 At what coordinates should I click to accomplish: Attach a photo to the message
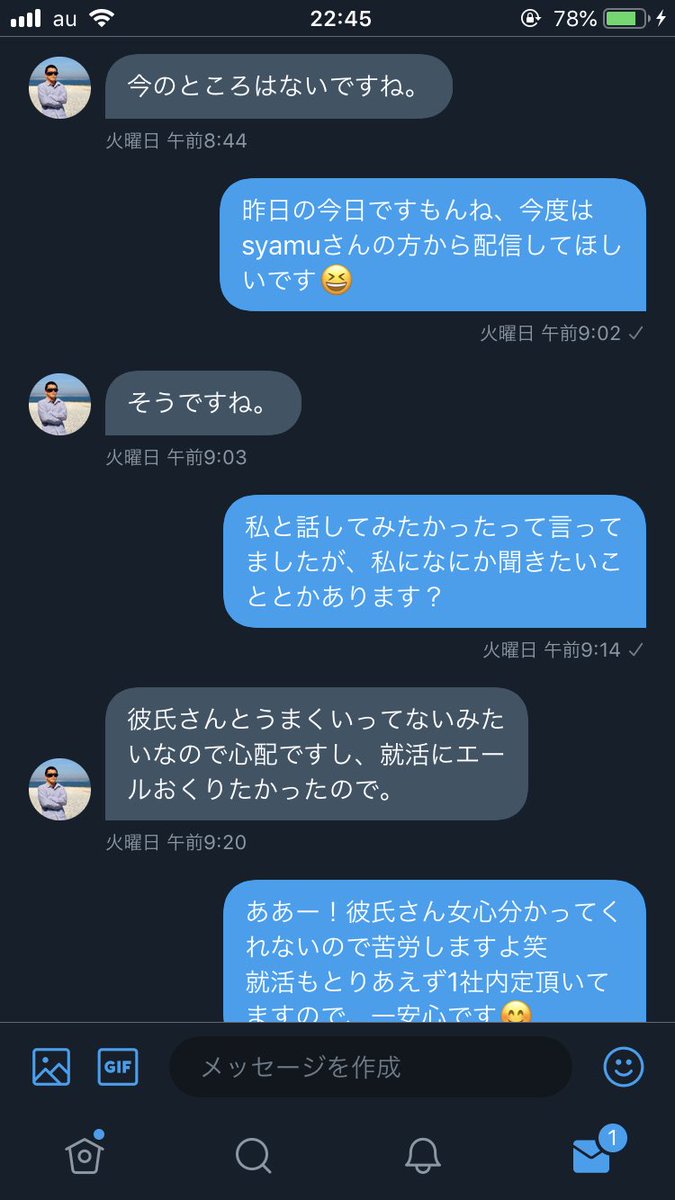tap(51, 1067)
